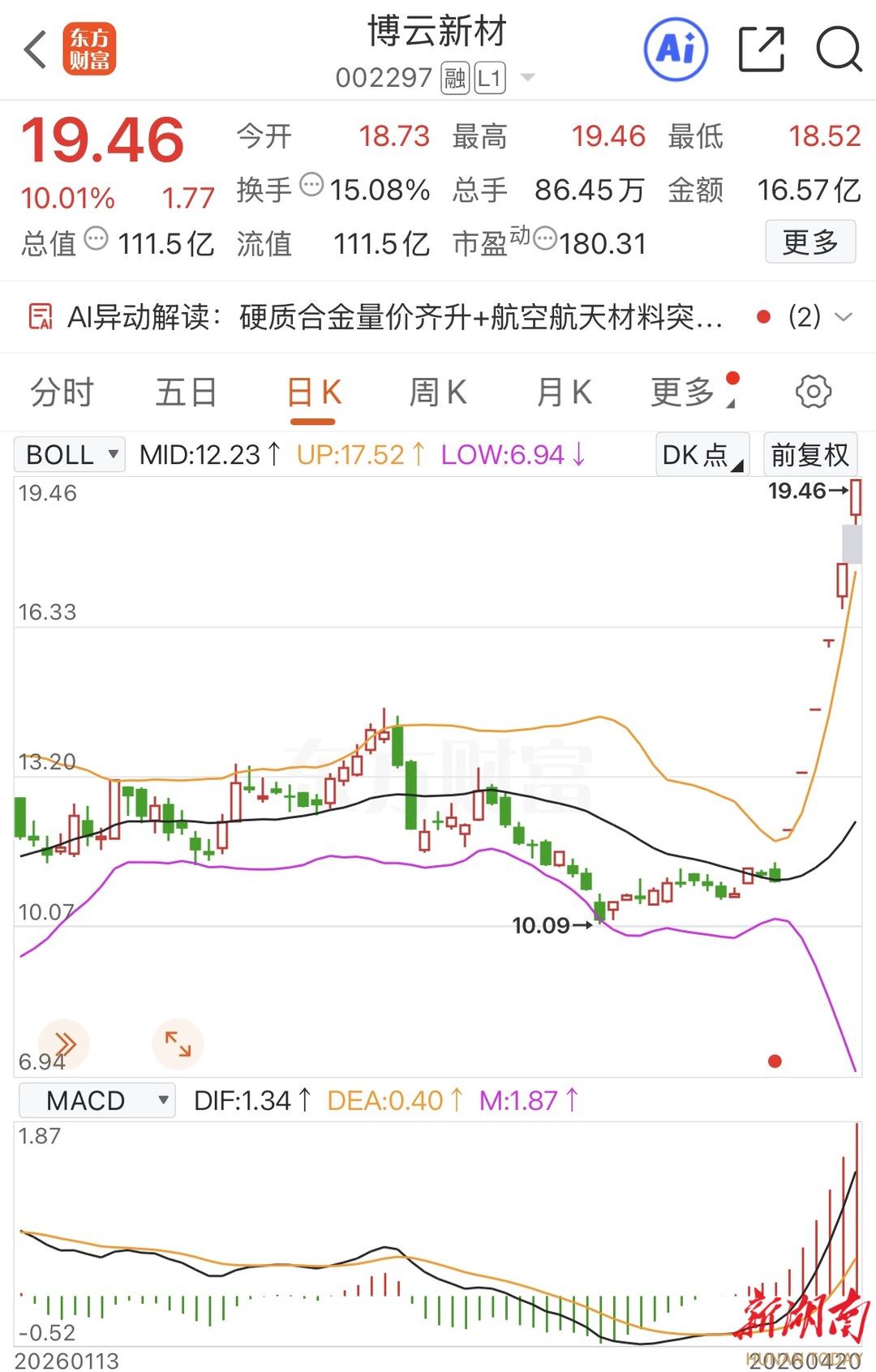Expand the stock title dropdown arrow
Screen dimensions: 876x1372
pos(527,78)
